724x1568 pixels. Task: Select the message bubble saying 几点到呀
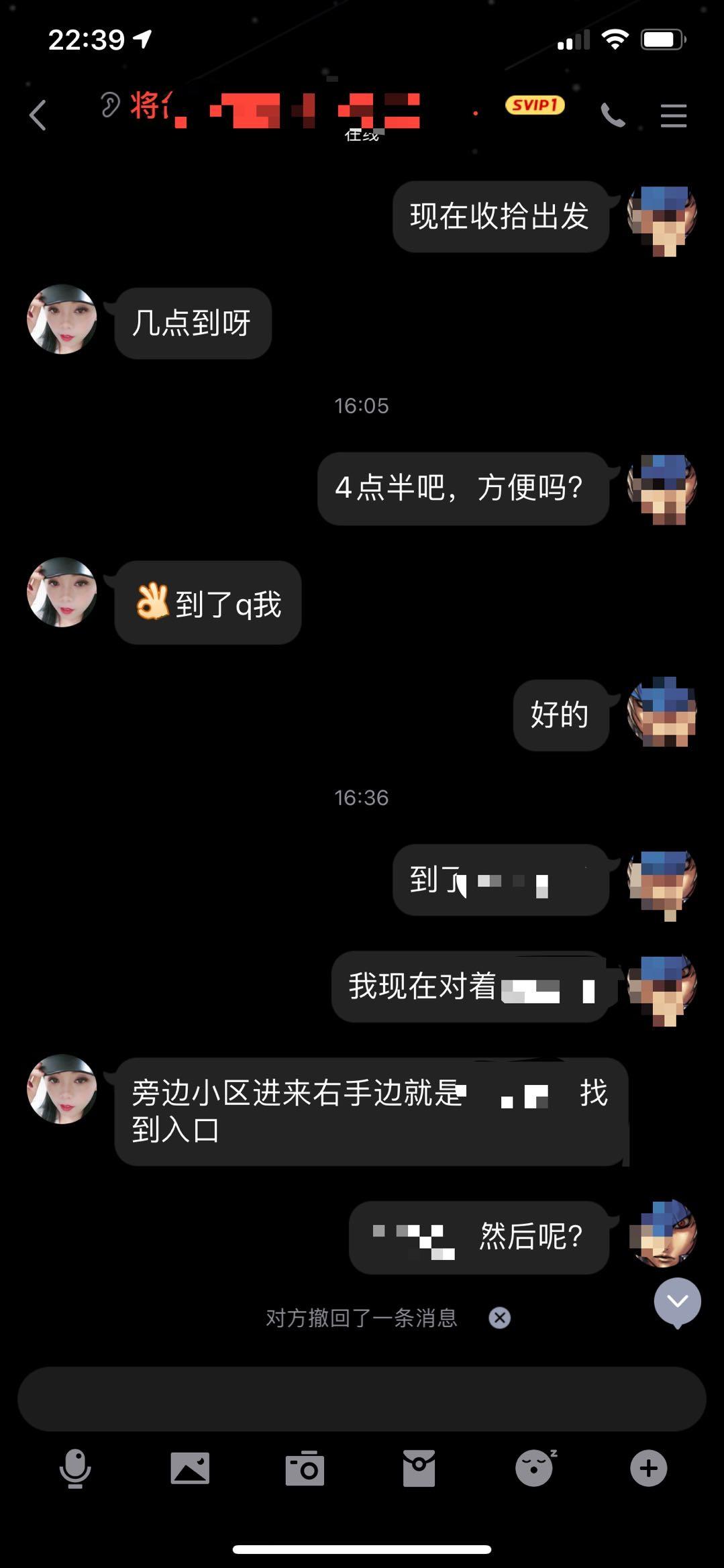(x=193, y=322)
